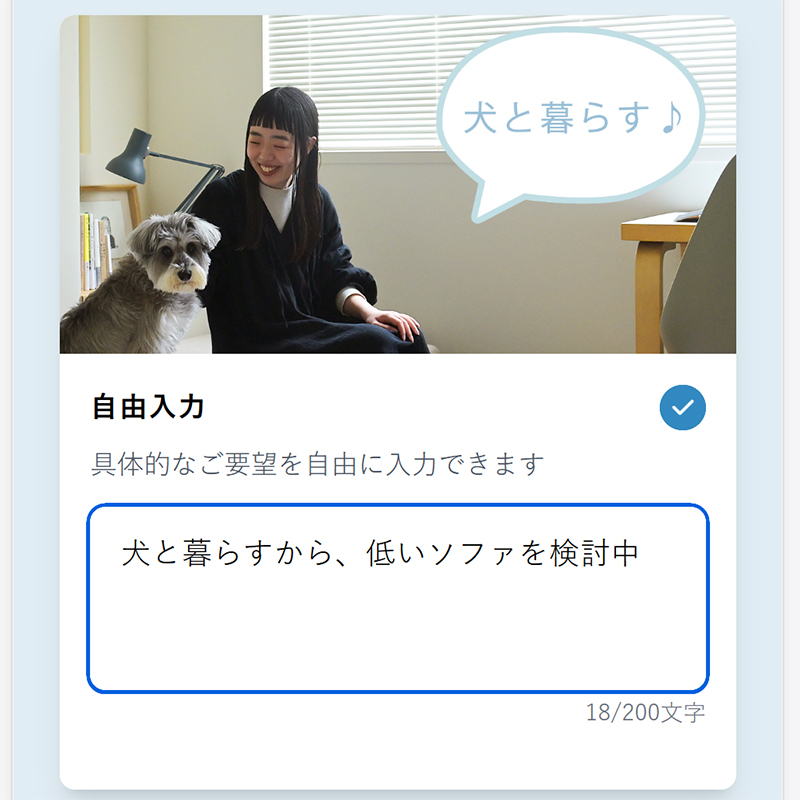800x800 pixels.
Task: Uncheck the 自由入力 checkmark
Action: [x=683, y=408]
